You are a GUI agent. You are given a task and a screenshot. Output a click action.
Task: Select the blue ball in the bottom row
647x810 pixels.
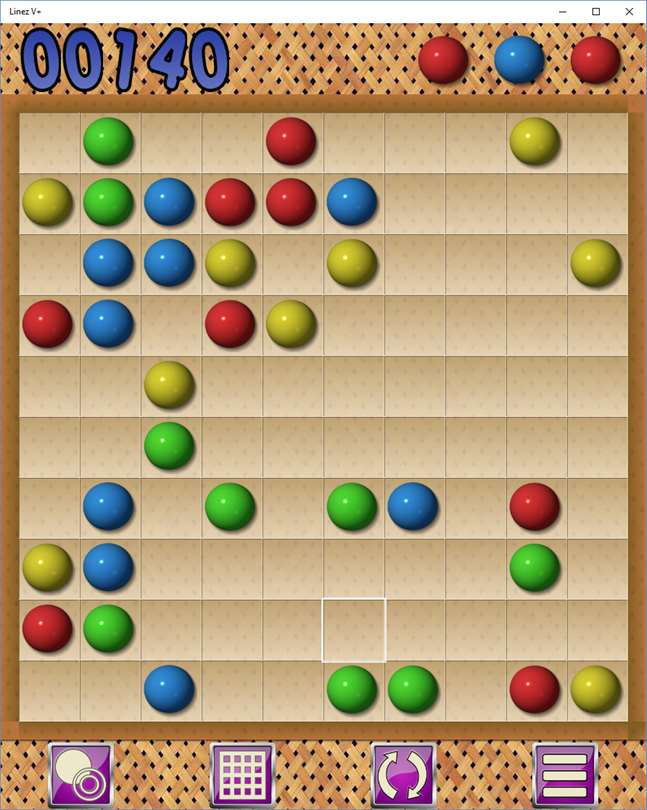pyautogui.click(x=169, y=690)
